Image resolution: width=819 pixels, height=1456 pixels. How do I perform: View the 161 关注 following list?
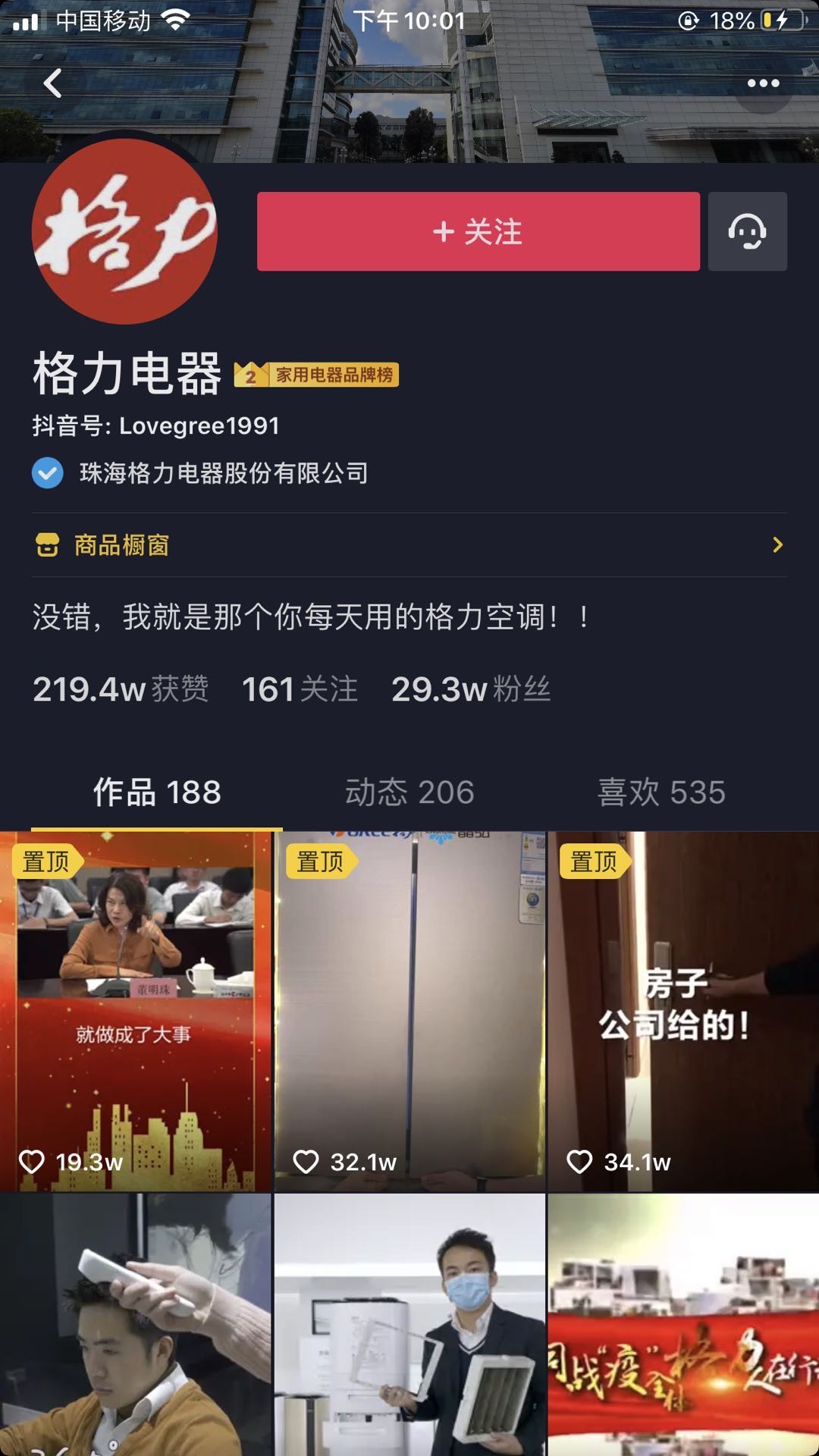(300, 689)
